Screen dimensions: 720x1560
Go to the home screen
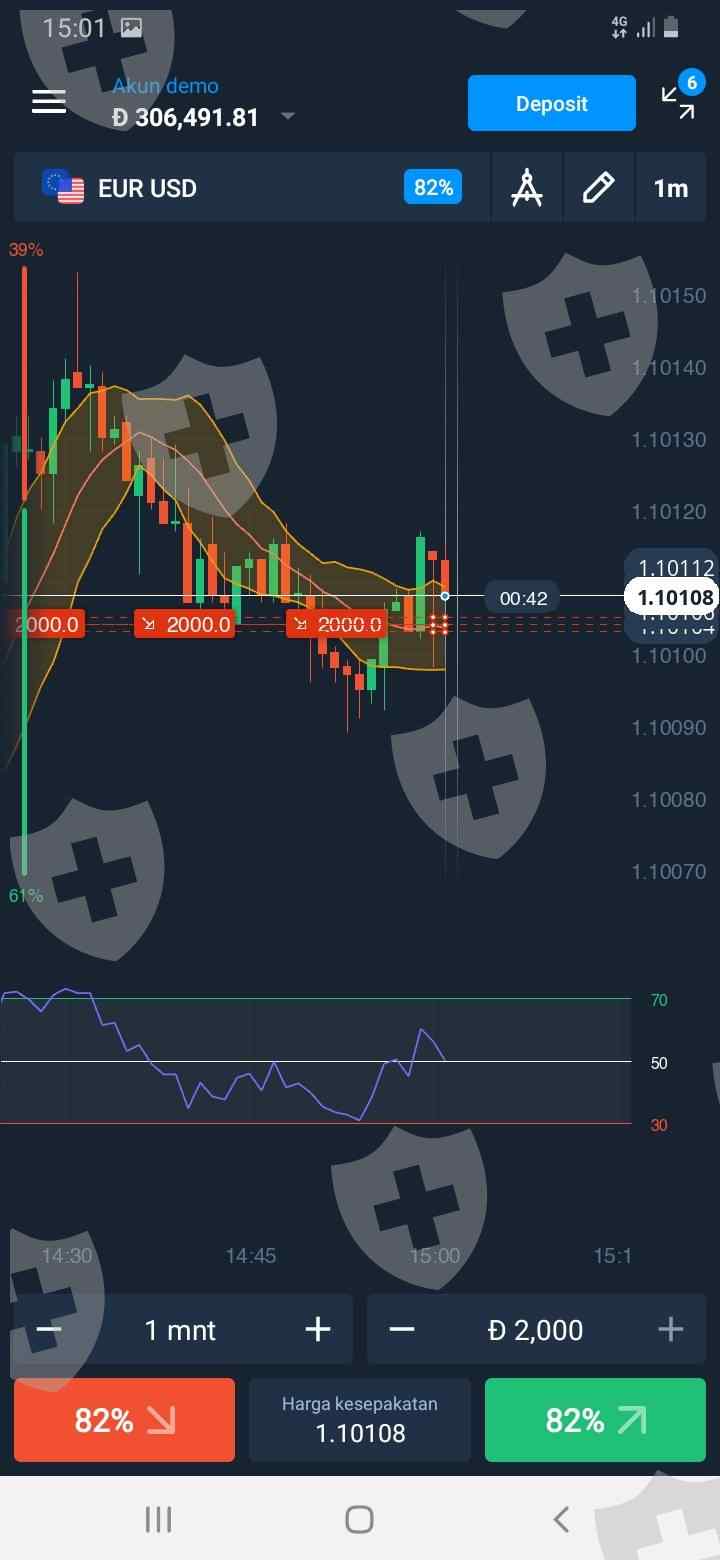tap(359, 1520)
